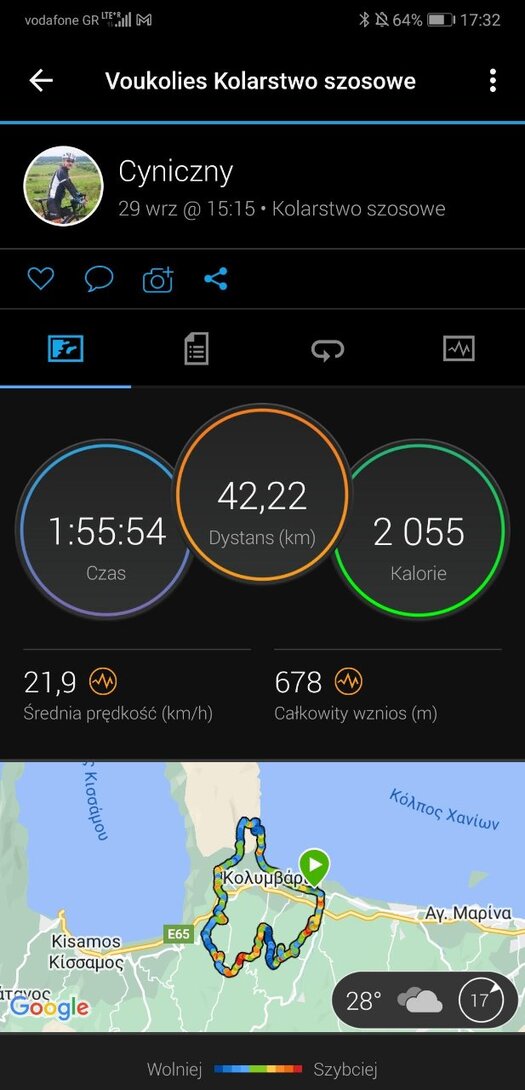Like this activity with the heart
This screenshot has width=525, height=1090.
coord(40,279)
